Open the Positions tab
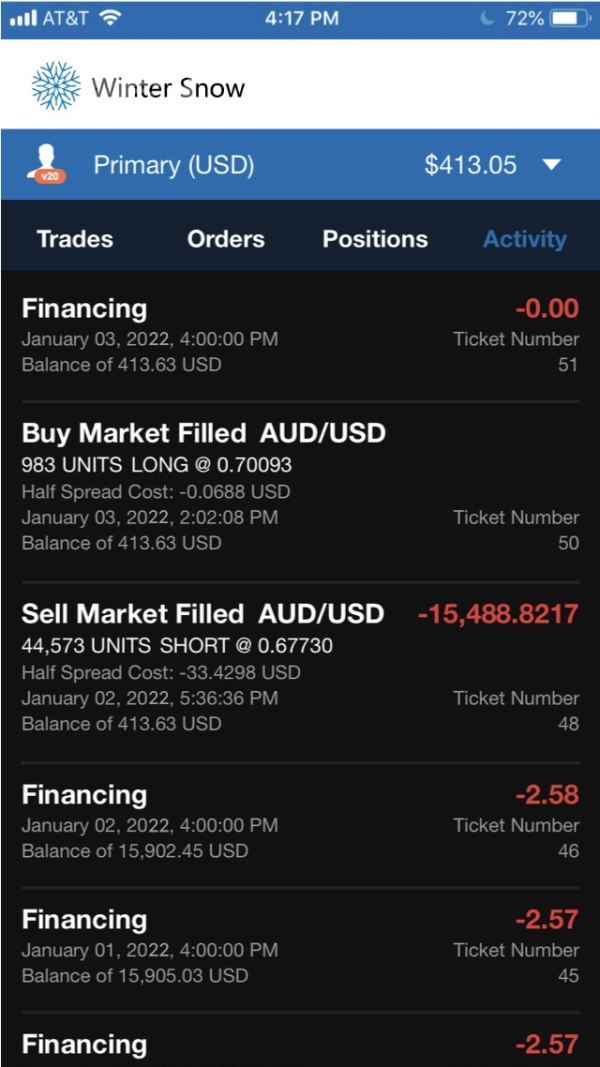This screenshot has width=600, height=1067. point(375,239)
